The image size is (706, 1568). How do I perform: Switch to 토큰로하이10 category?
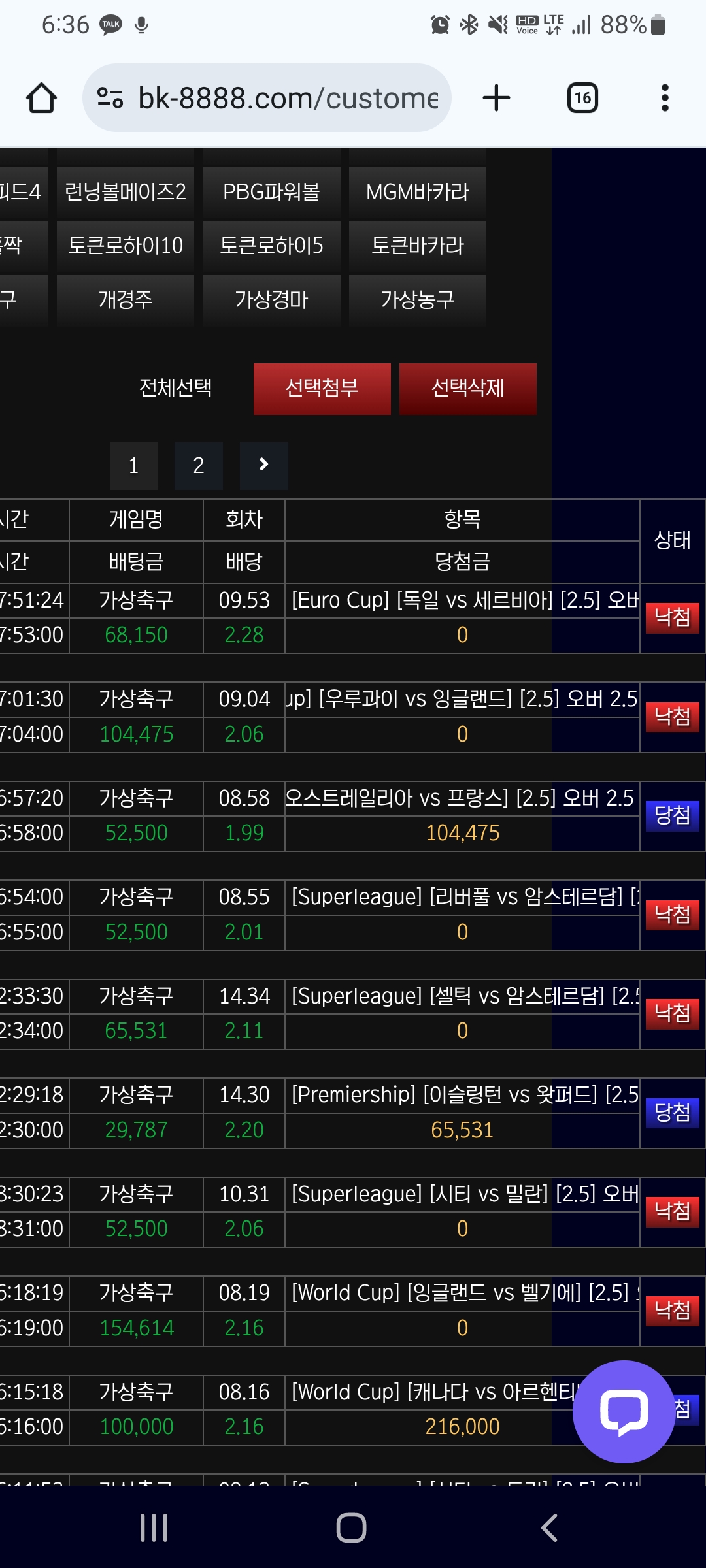[126, 246]
